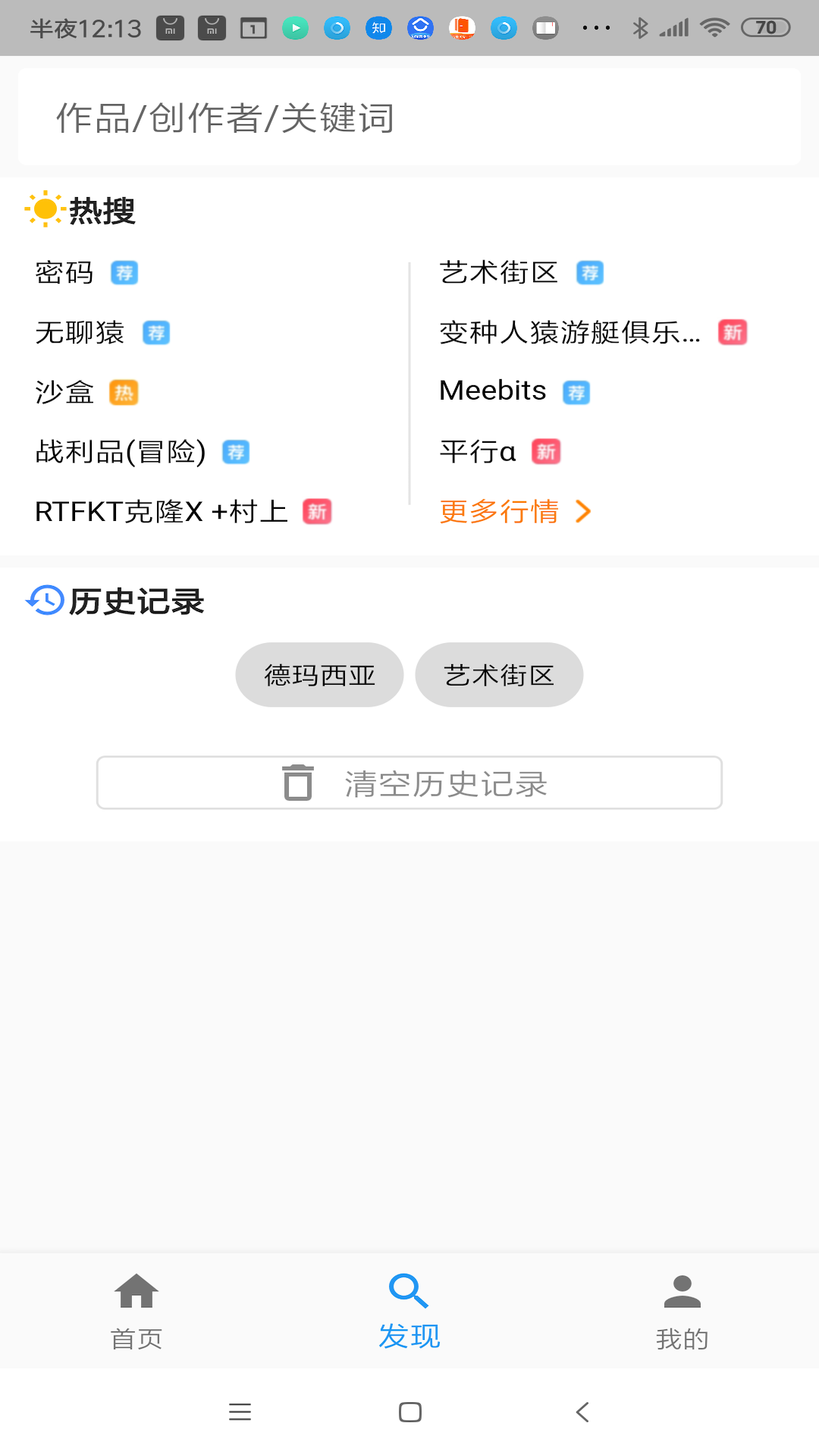Search for hot term Meebits
The width and height of the screenshot is (819, 1456).
coord(493,391)
